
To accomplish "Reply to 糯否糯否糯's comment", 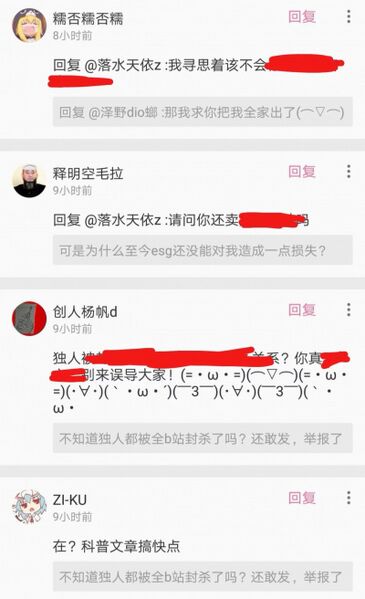I will 302,17.
